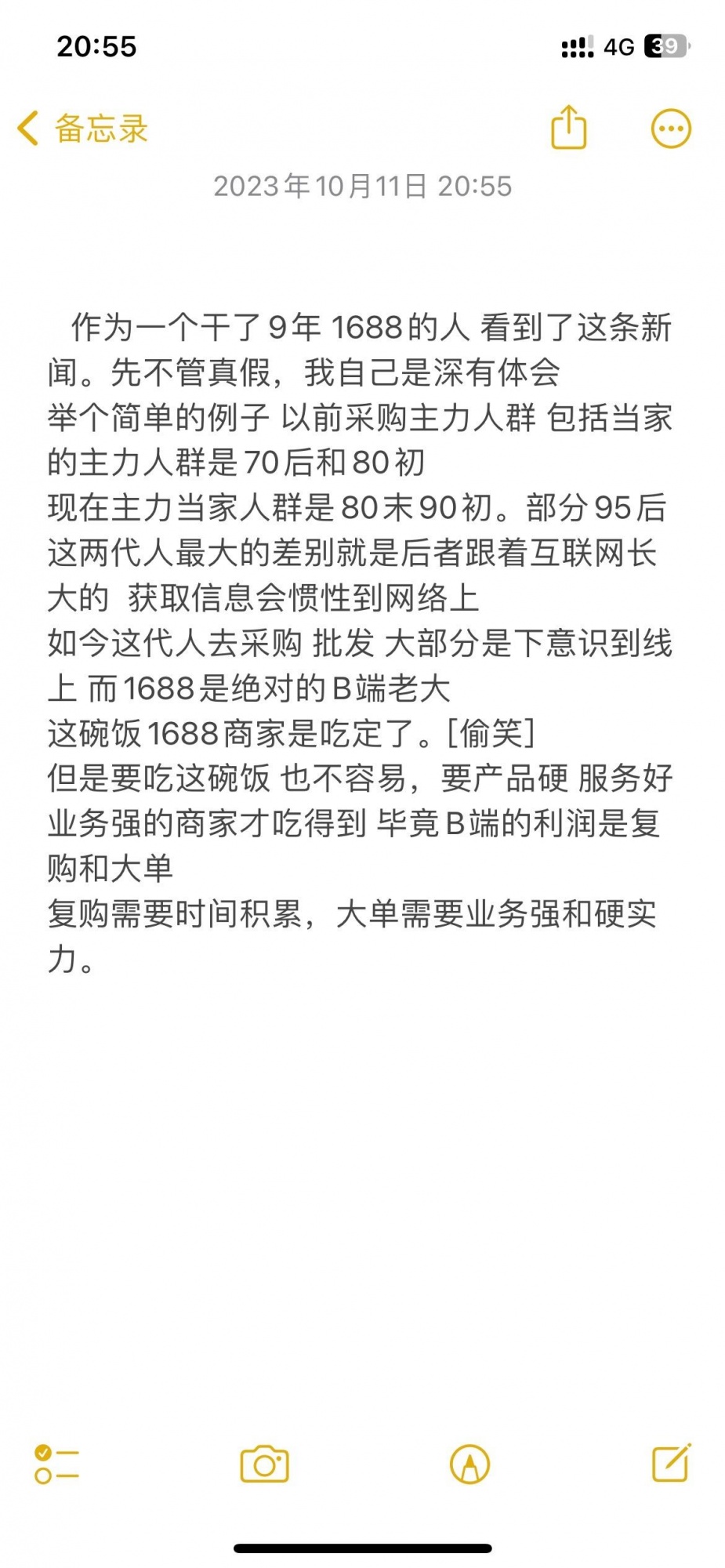Image resolution: width=725 pixels, height=1568 pixels.
Task: Go back to 备忘录 notes list
Action: (x=82, y=129)
